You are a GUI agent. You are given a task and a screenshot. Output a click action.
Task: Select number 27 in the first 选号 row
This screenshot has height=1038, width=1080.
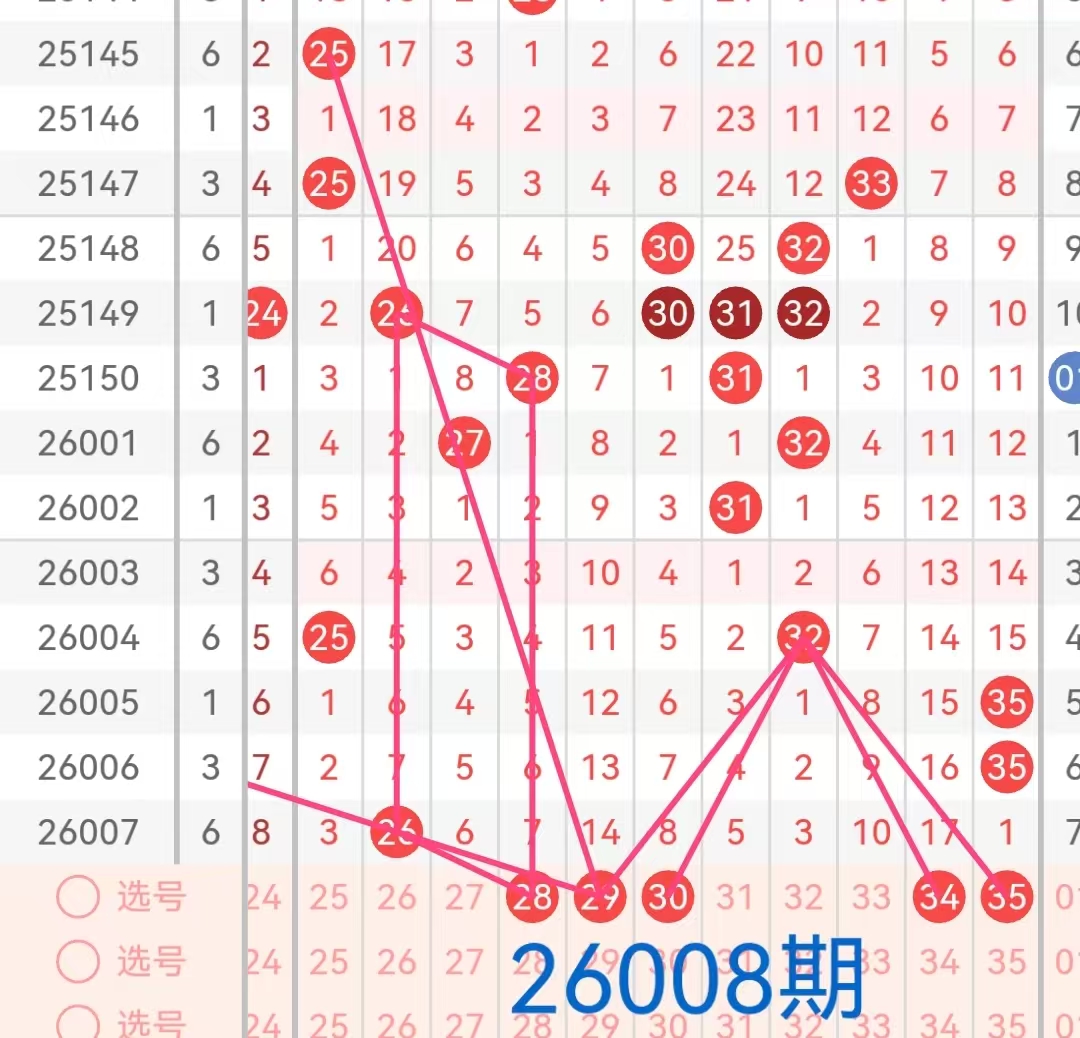(464, 897)
